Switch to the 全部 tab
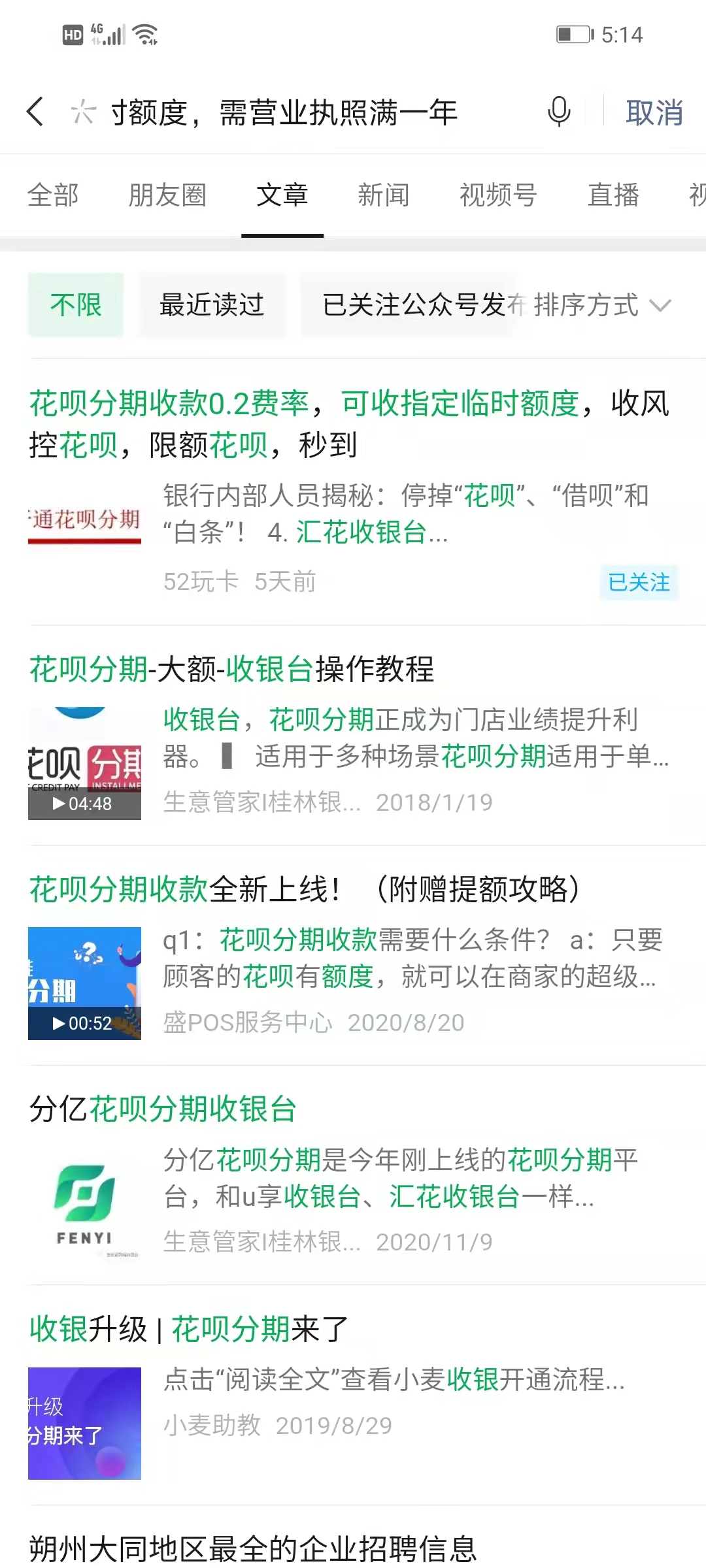Image resolution: width=706 pixels, height=1568 pixels. 53,195
